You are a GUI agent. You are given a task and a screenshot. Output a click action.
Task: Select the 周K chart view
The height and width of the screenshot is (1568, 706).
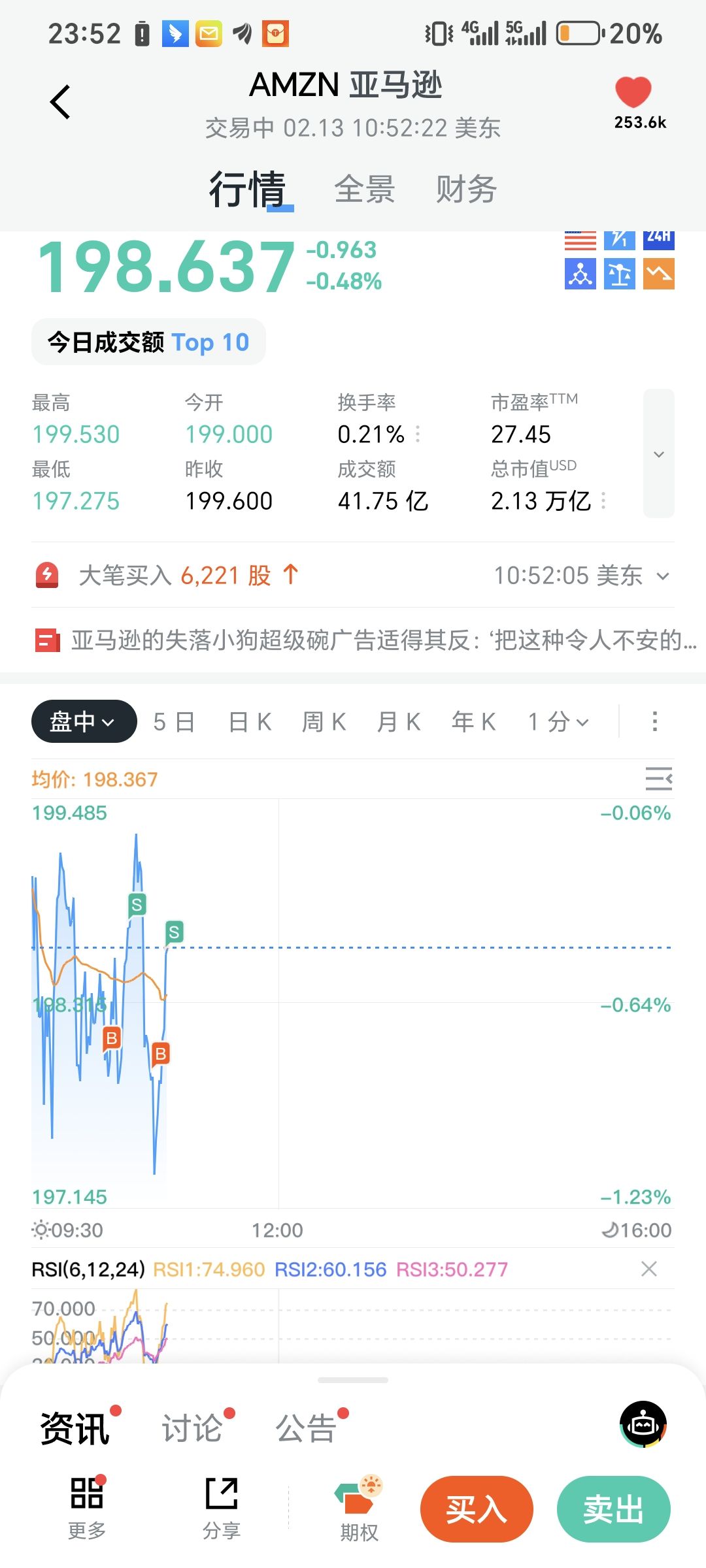click(324, 722)
